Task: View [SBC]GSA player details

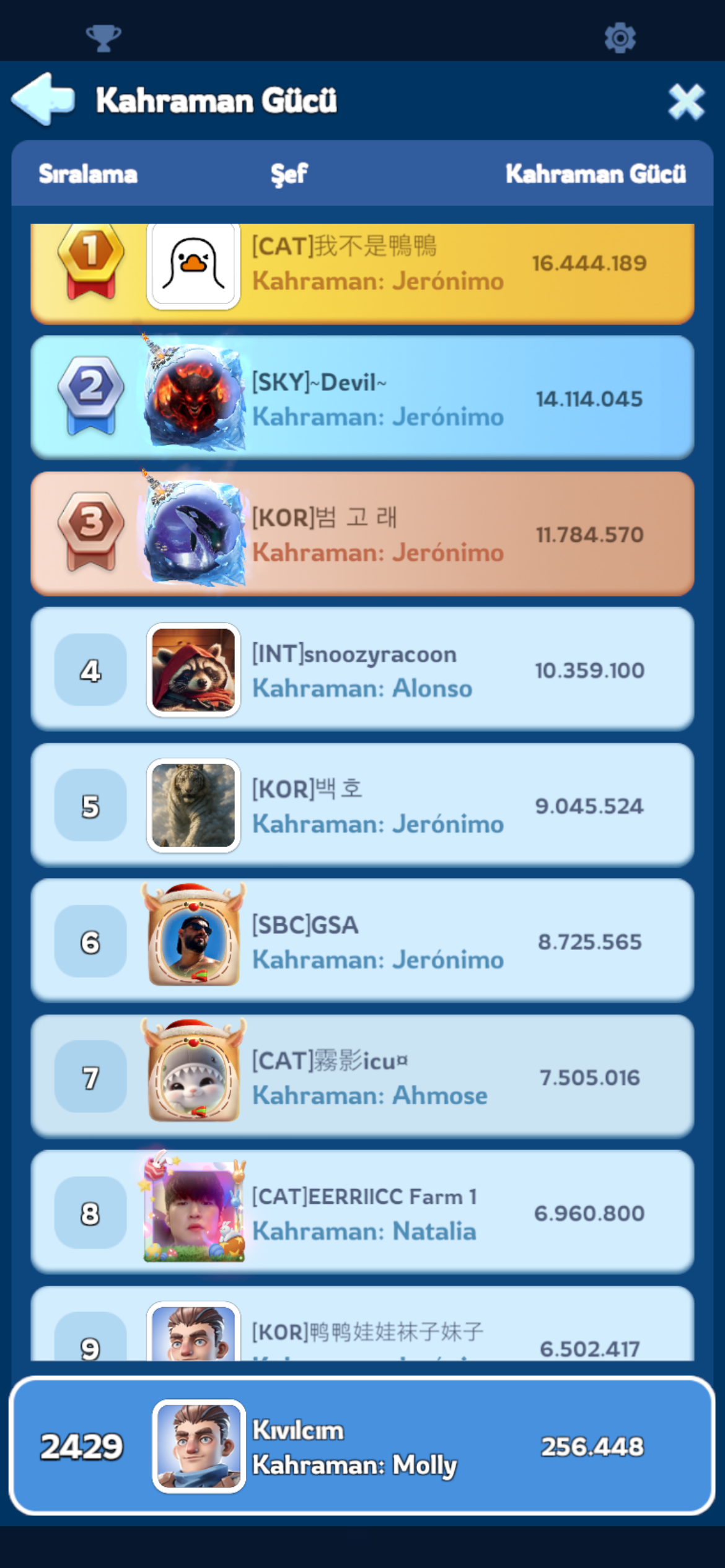Action: 362,940
